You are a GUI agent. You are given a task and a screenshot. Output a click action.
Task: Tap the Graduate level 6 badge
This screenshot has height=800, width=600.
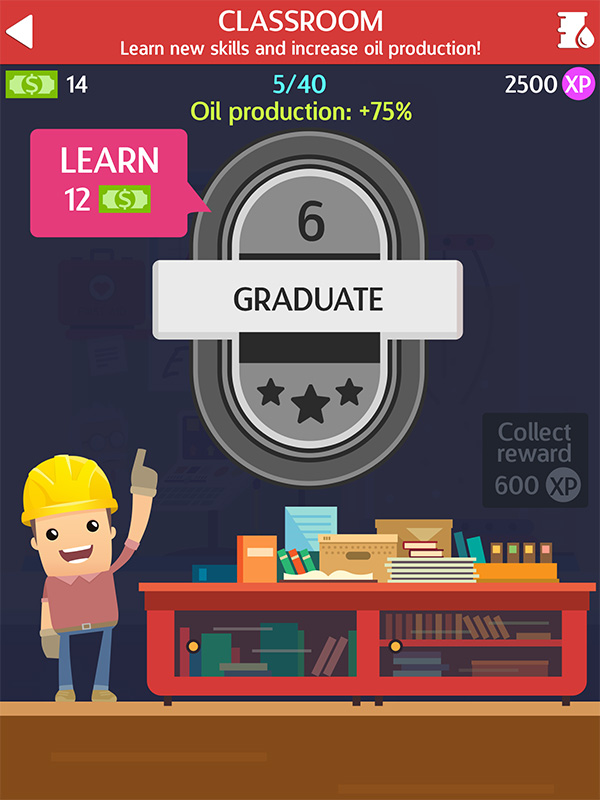308,299
